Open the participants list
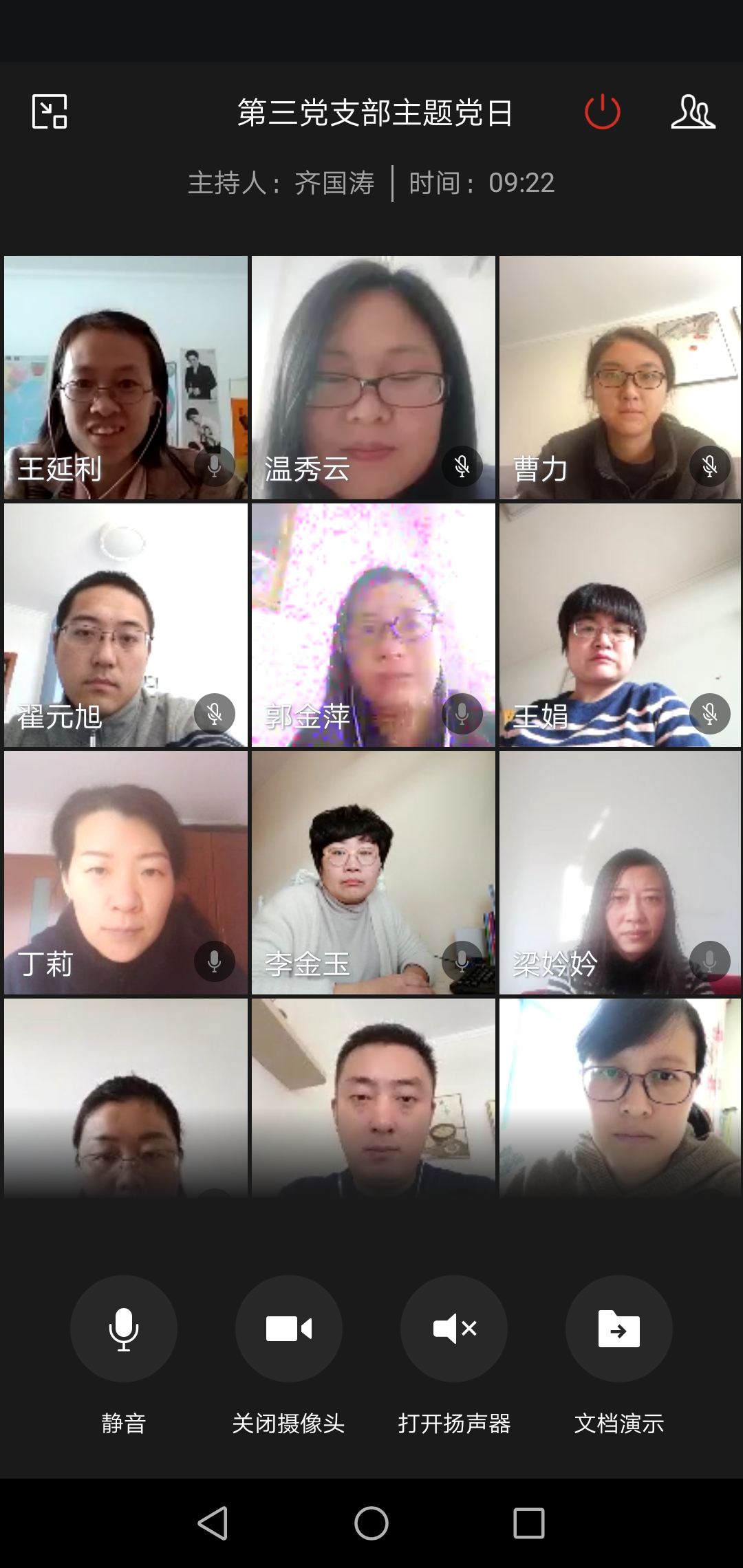Screen dimensions: 743x1568 [x=693, y=112]
